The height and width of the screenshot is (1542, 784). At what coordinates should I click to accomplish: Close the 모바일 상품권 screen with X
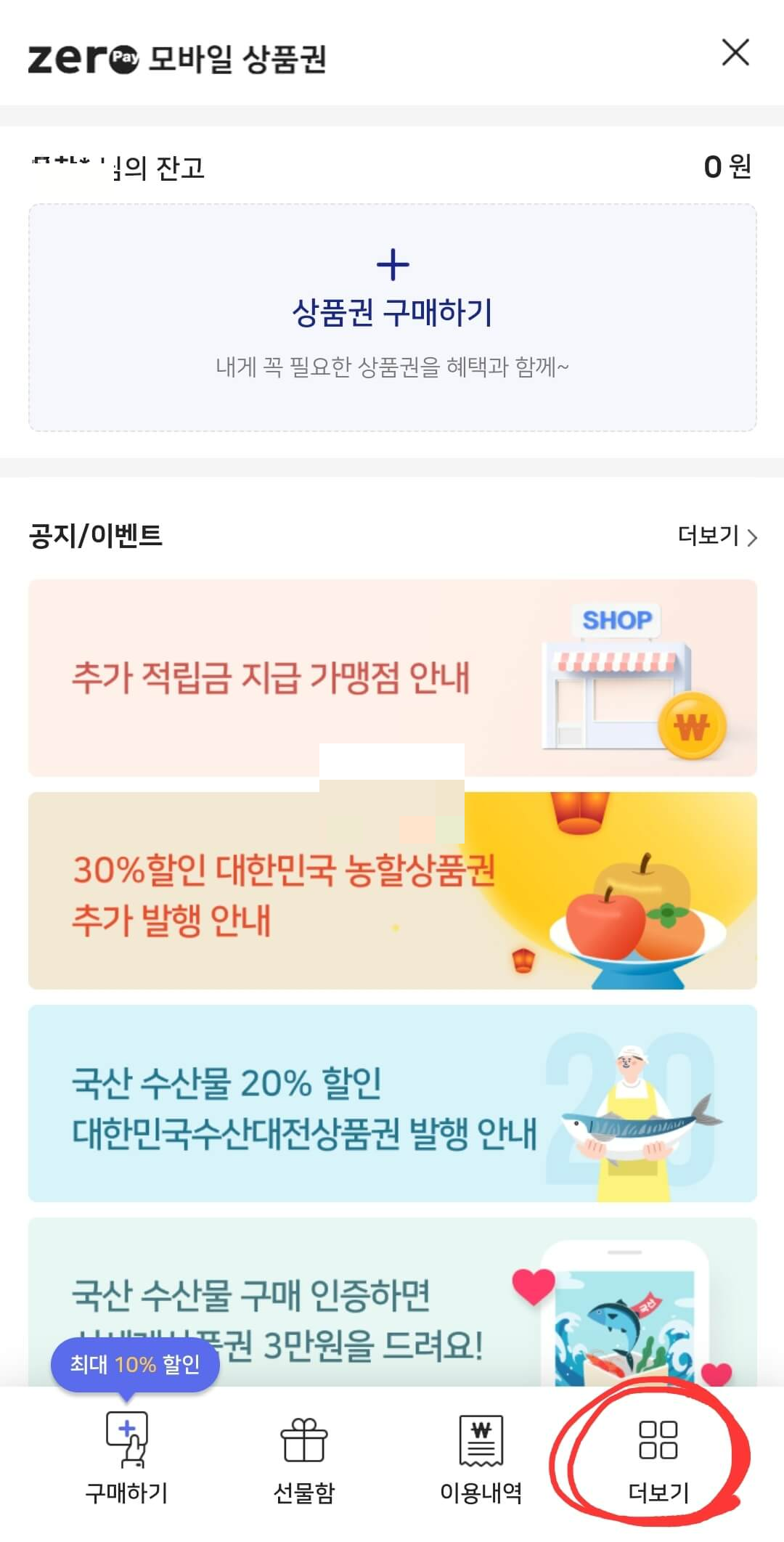point(736,54)
